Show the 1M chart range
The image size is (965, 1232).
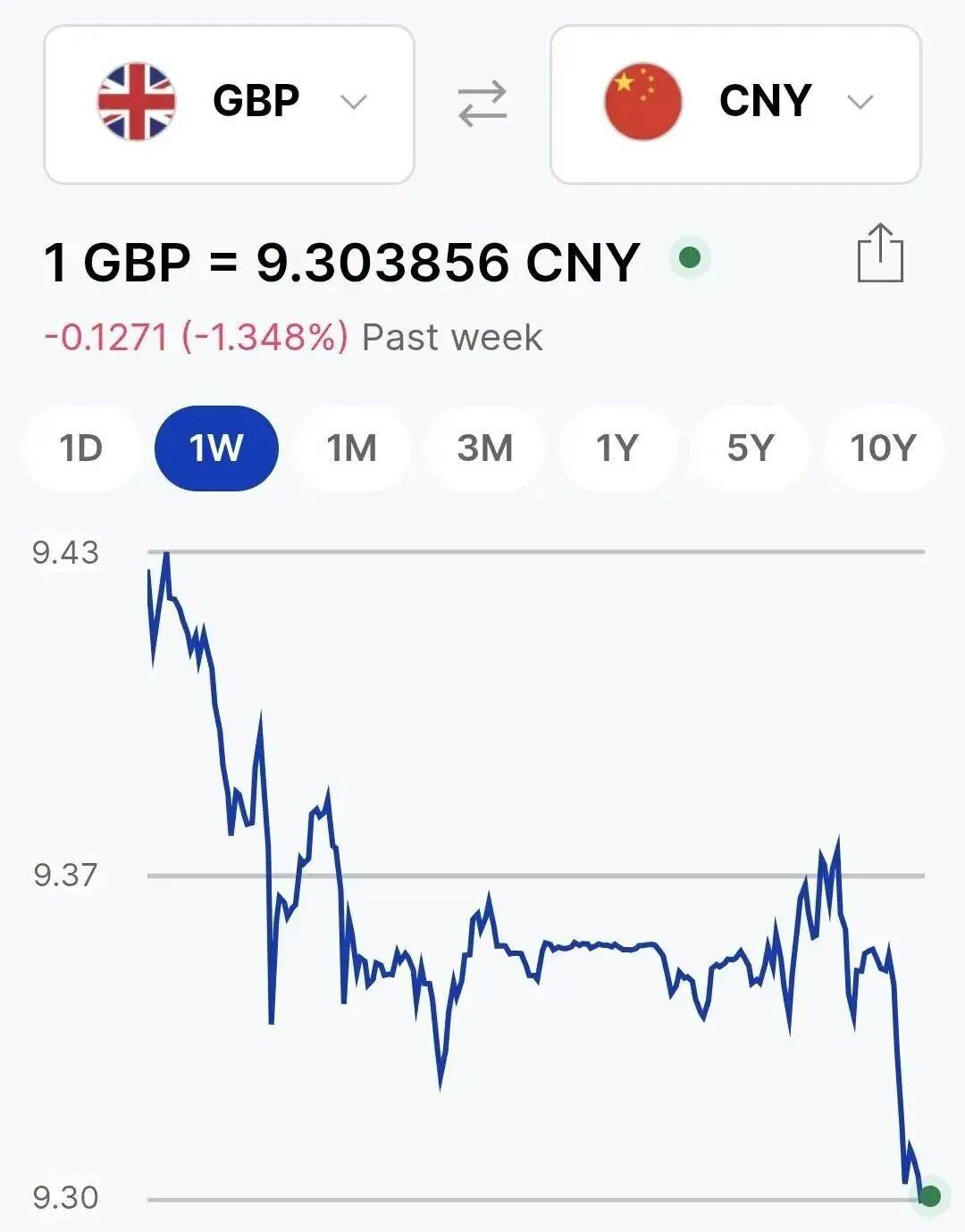[351, 448]
